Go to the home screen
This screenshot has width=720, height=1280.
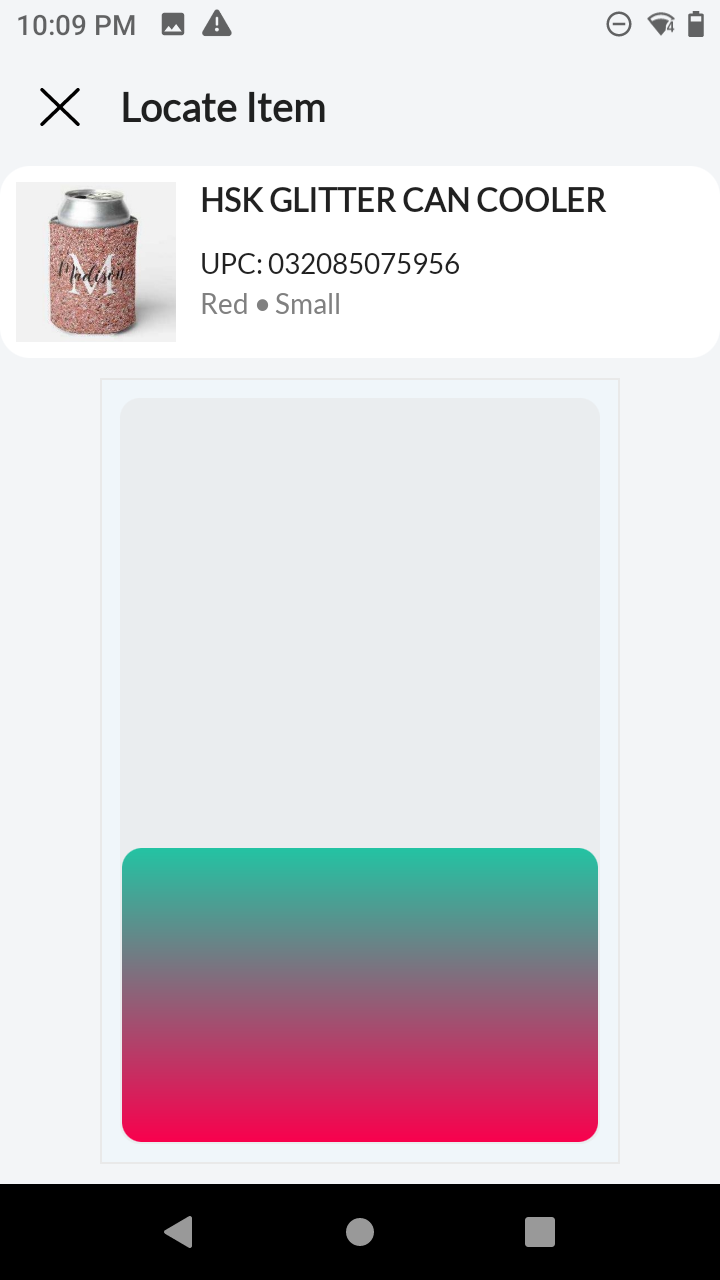coord(360,1232)
